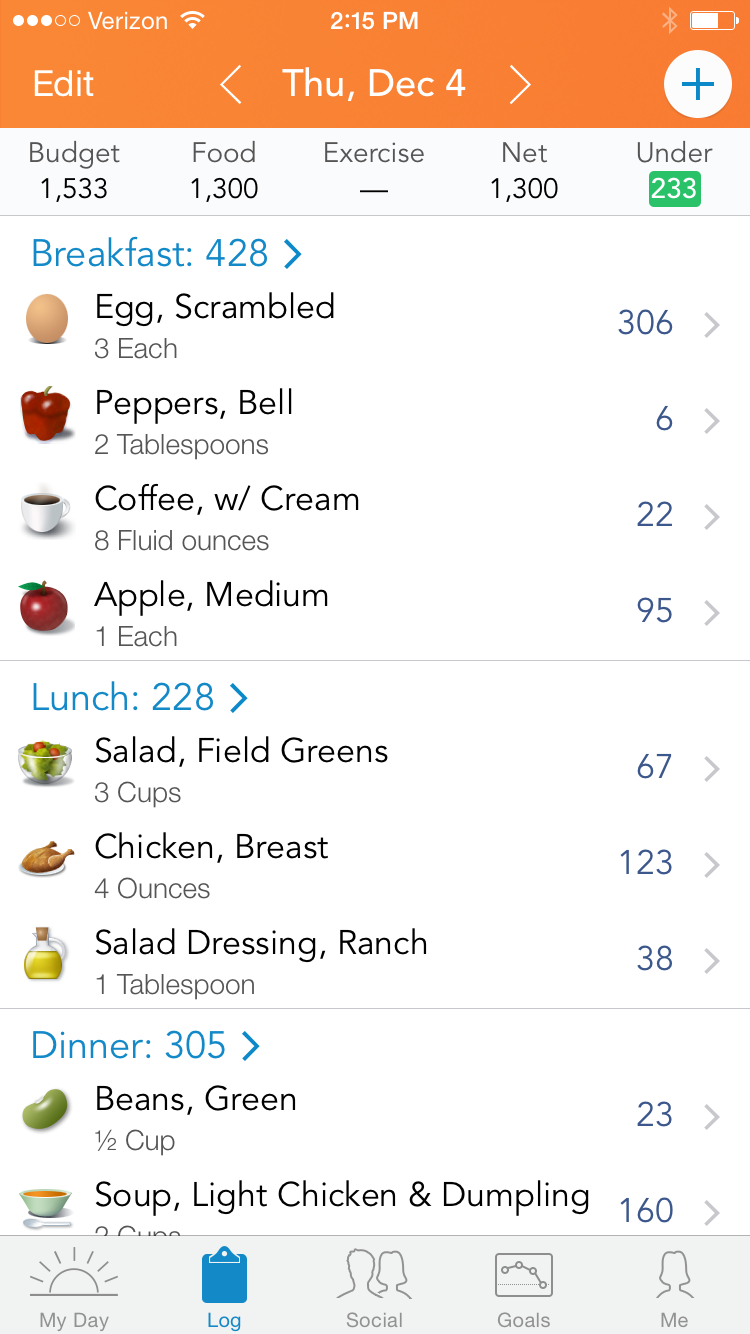The width and height of the screenshot is (750, 1334).
Task: Switch to the Me tab
Action: coord(674,1287)
